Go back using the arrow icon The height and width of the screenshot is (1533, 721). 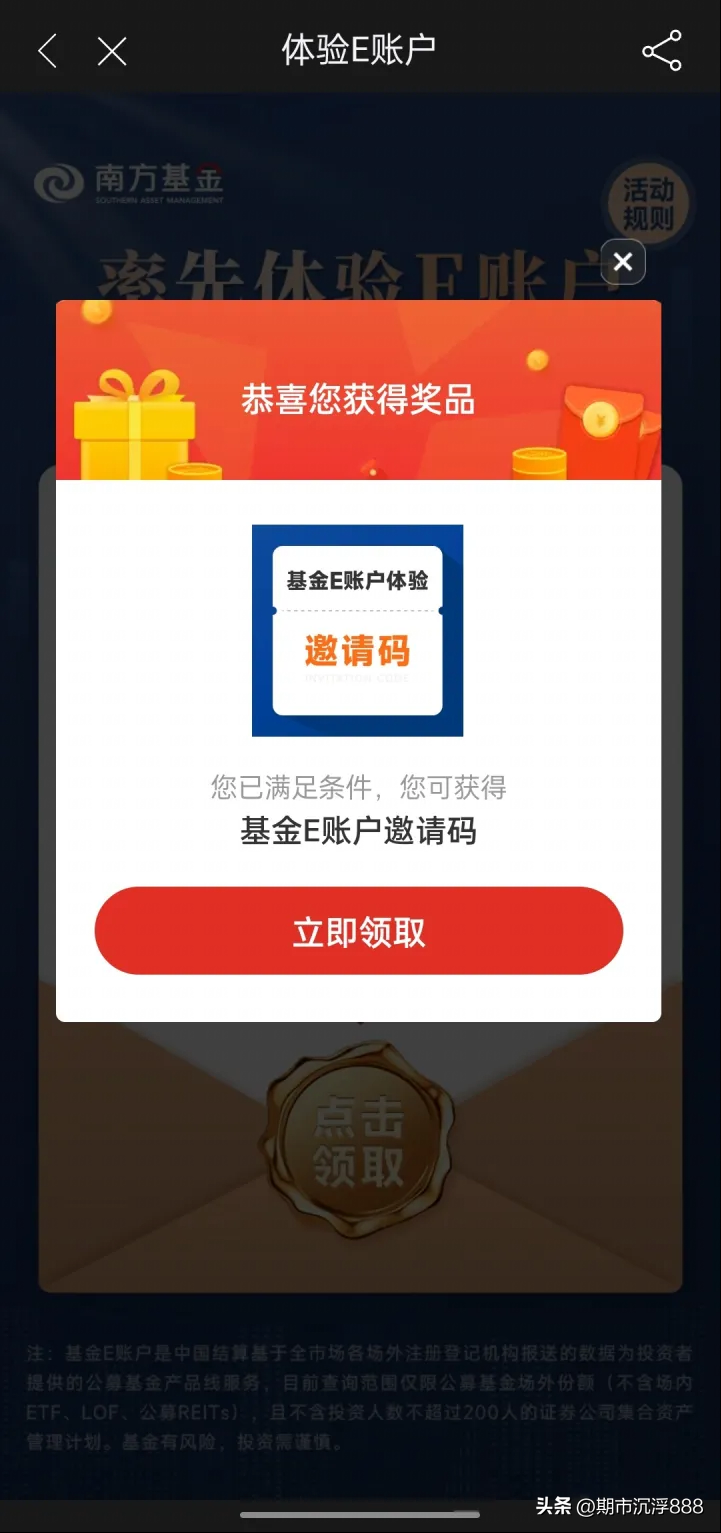[46, 51]
